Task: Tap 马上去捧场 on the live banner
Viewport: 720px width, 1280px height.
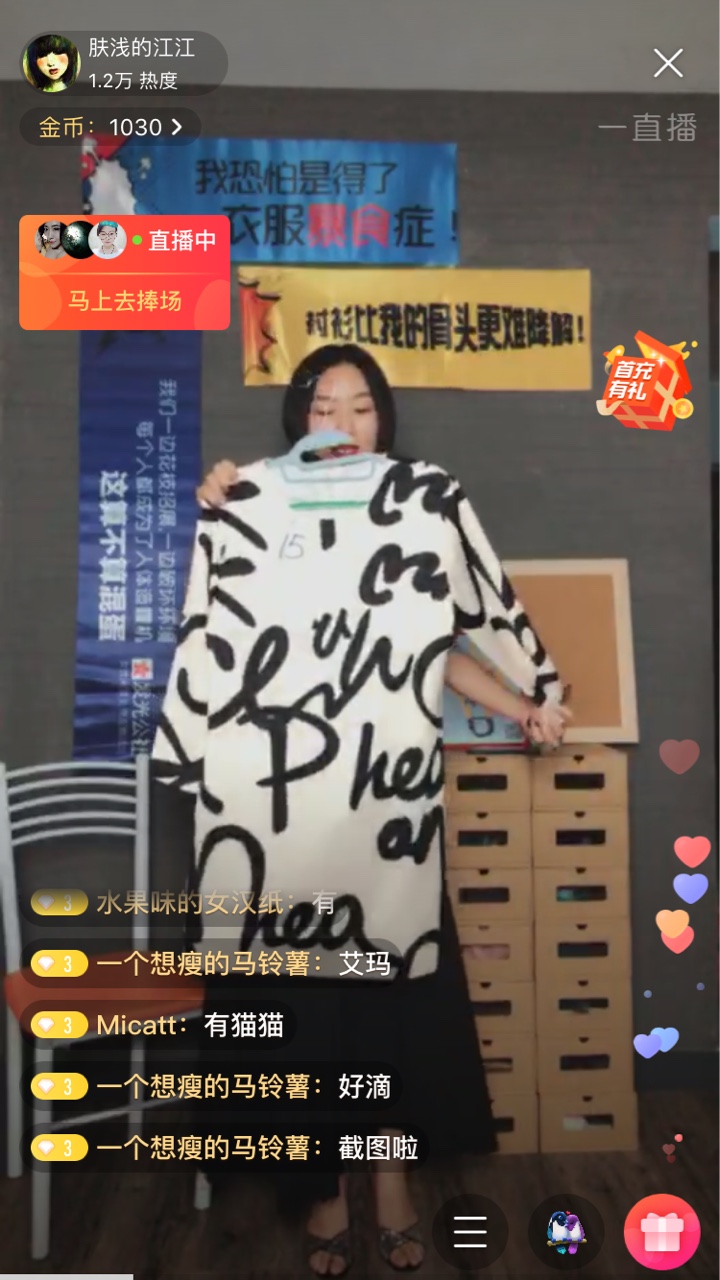Action: point(125,300)
